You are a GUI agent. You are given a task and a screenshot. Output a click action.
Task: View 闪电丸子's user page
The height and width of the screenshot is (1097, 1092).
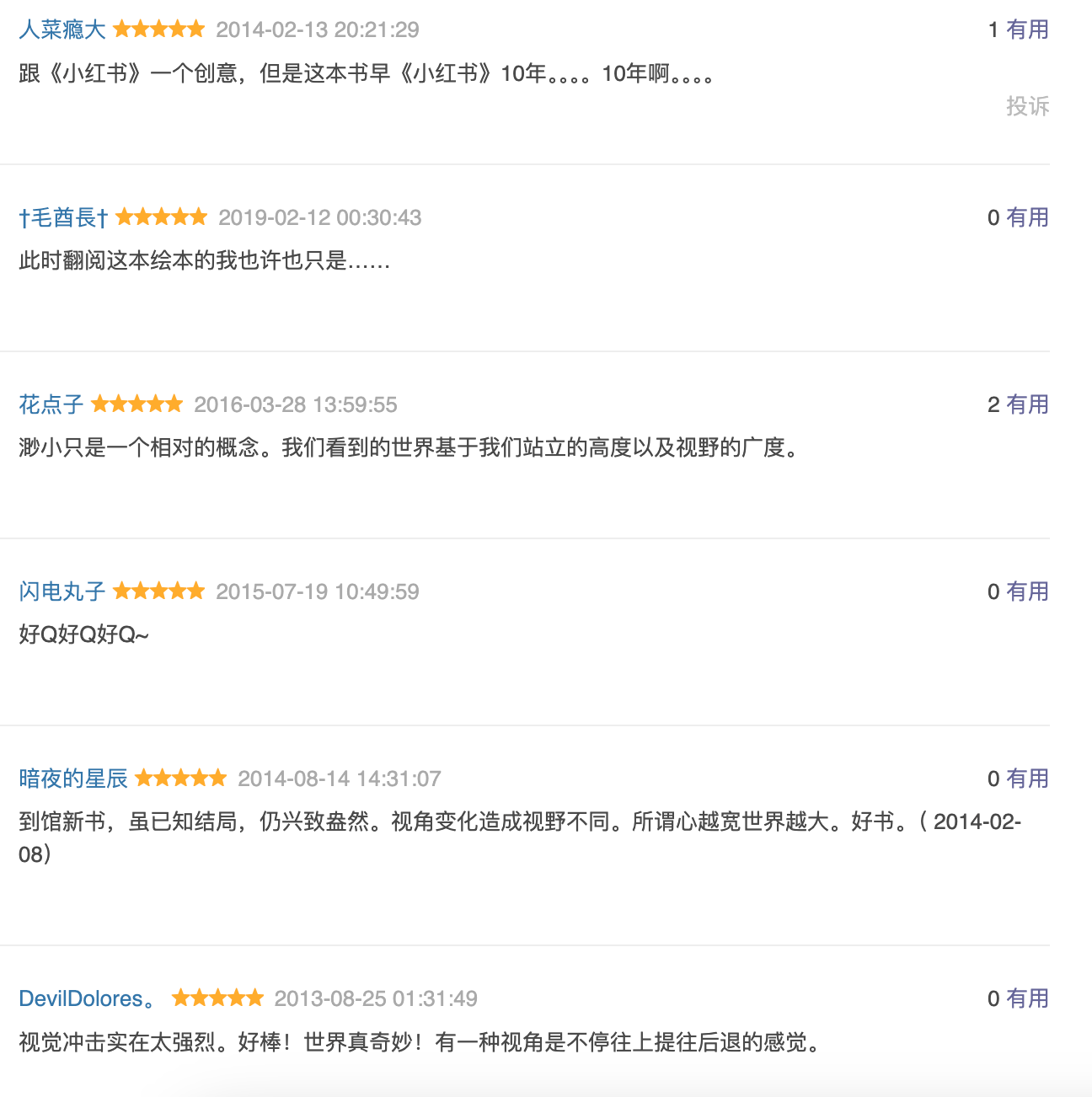coord(62,591)
